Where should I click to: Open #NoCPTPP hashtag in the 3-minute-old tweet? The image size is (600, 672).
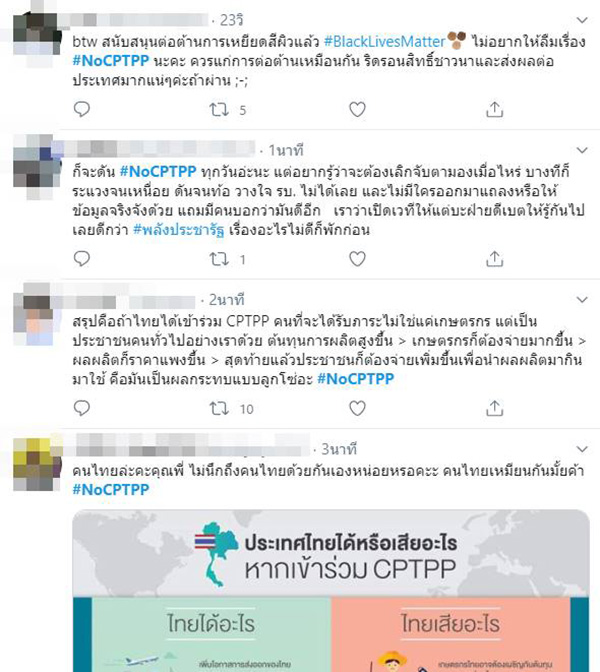click(x=110, y=489)
